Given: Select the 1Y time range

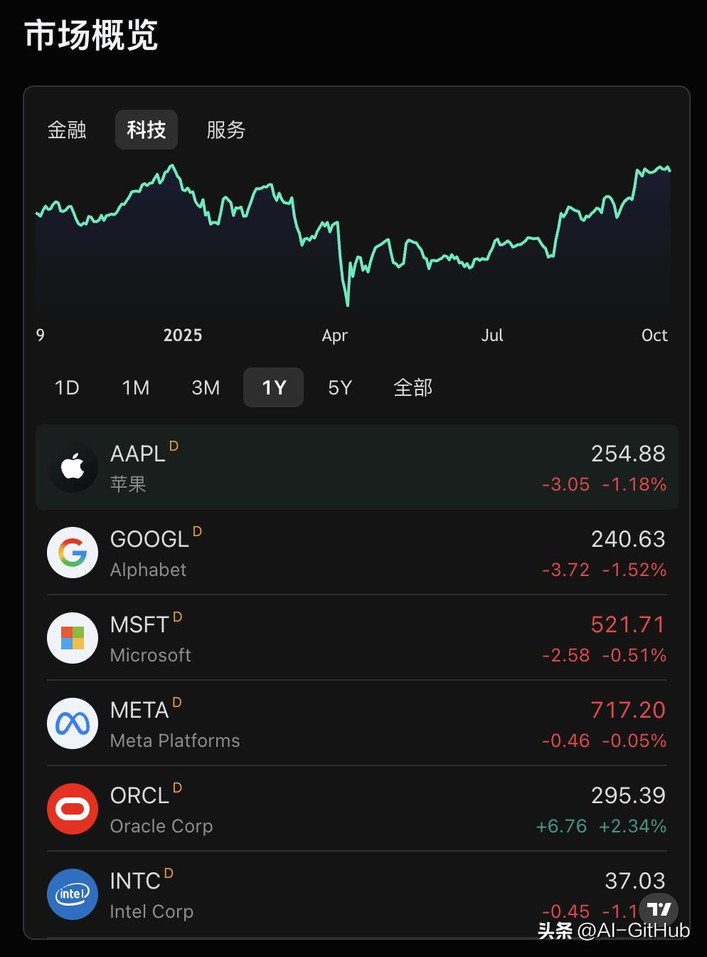Looking at the screenshot, I should pyautogui.click(x=274, y=388).
